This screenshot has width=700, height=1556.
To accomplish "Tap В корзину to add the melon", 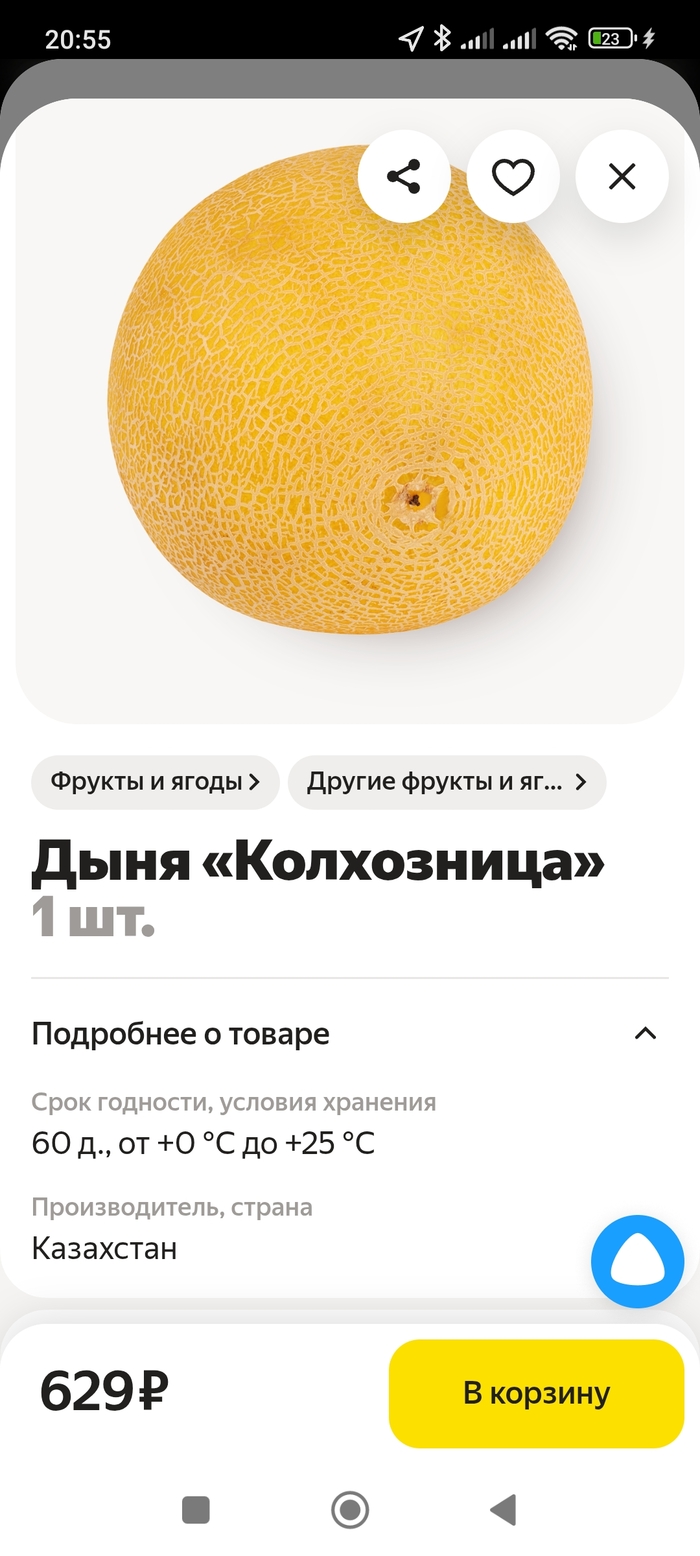I will tap(536, 1393).
